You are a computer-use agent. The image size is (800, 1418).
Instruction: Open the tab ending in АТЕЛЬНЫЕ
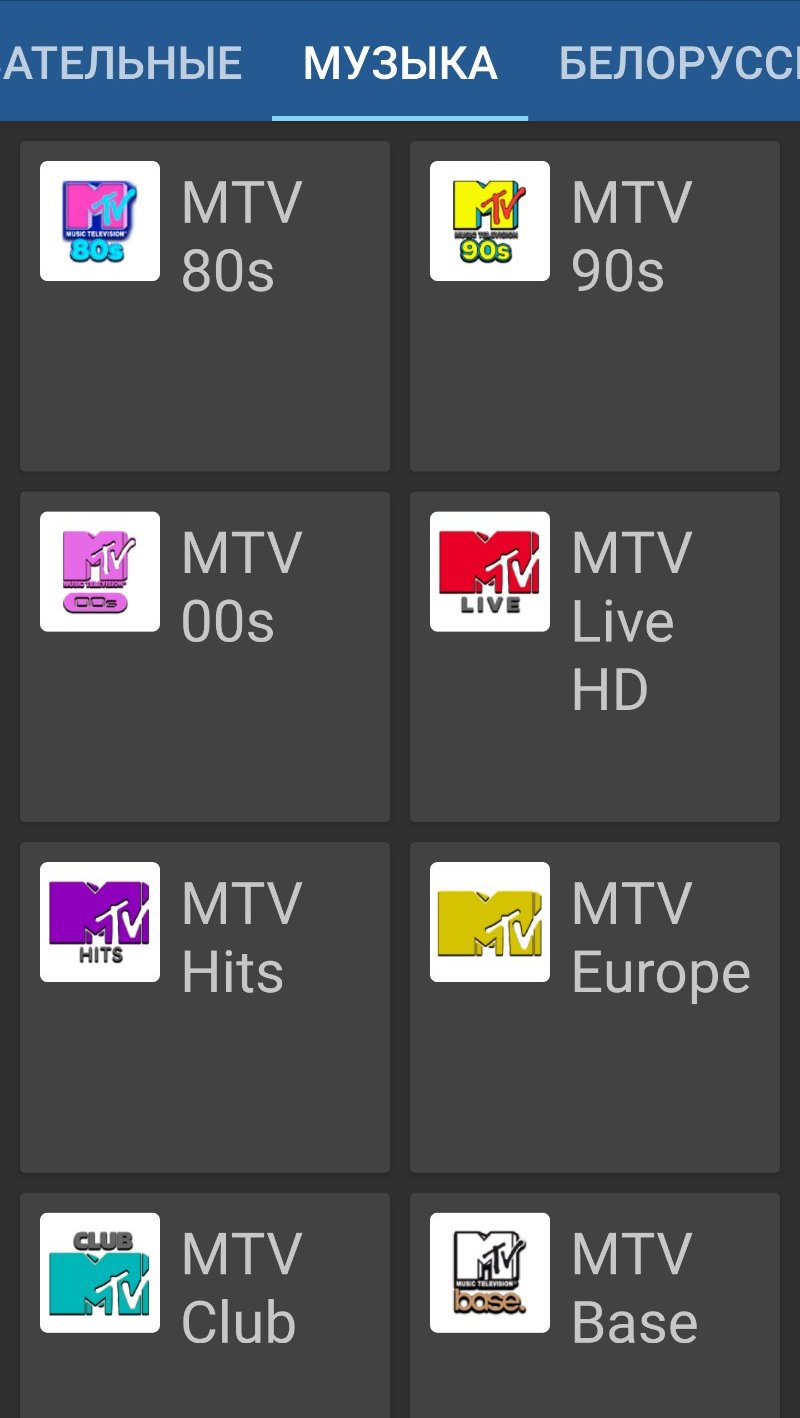click(122, 64)
